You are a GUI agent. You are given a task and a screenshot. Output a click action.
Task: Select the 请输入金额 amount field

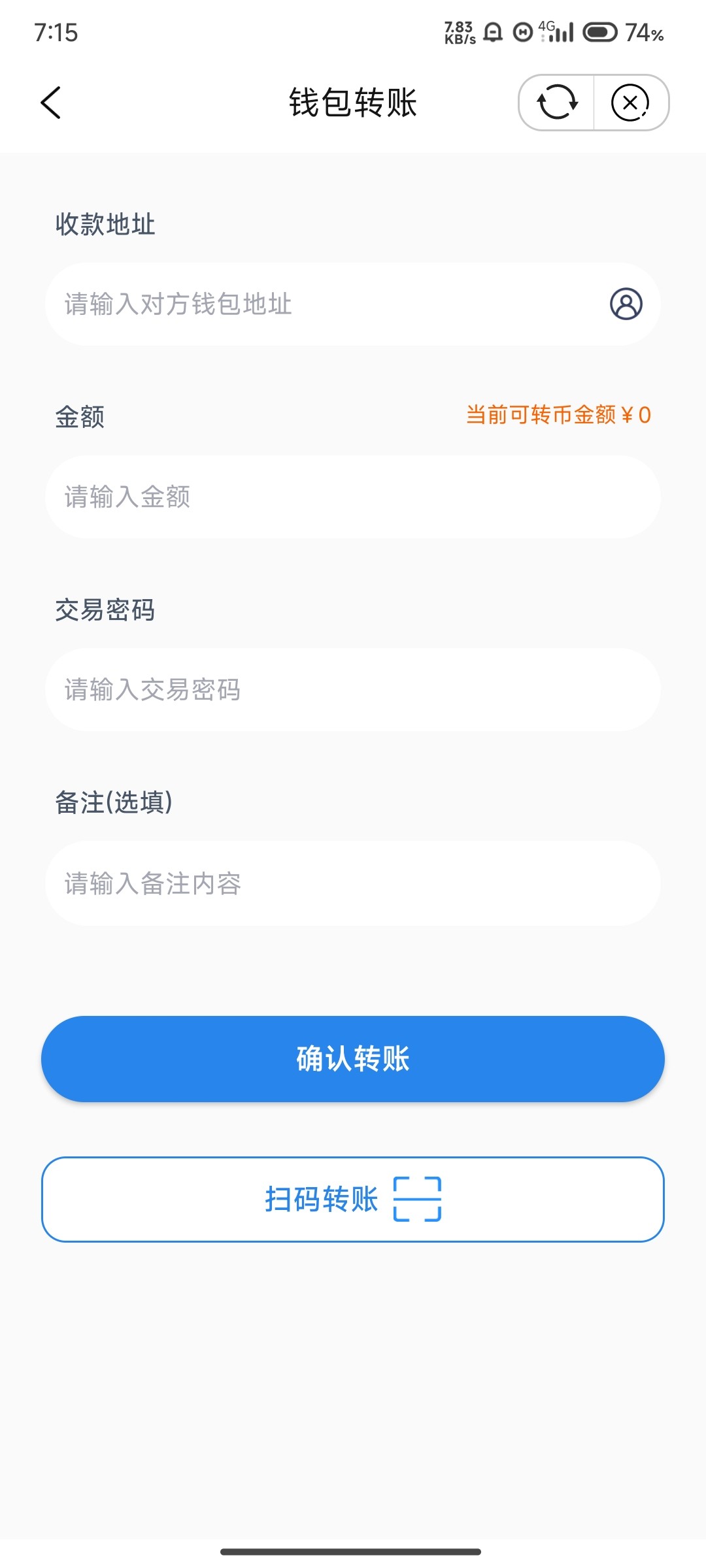pyautogui.click(x=353, y=497)
